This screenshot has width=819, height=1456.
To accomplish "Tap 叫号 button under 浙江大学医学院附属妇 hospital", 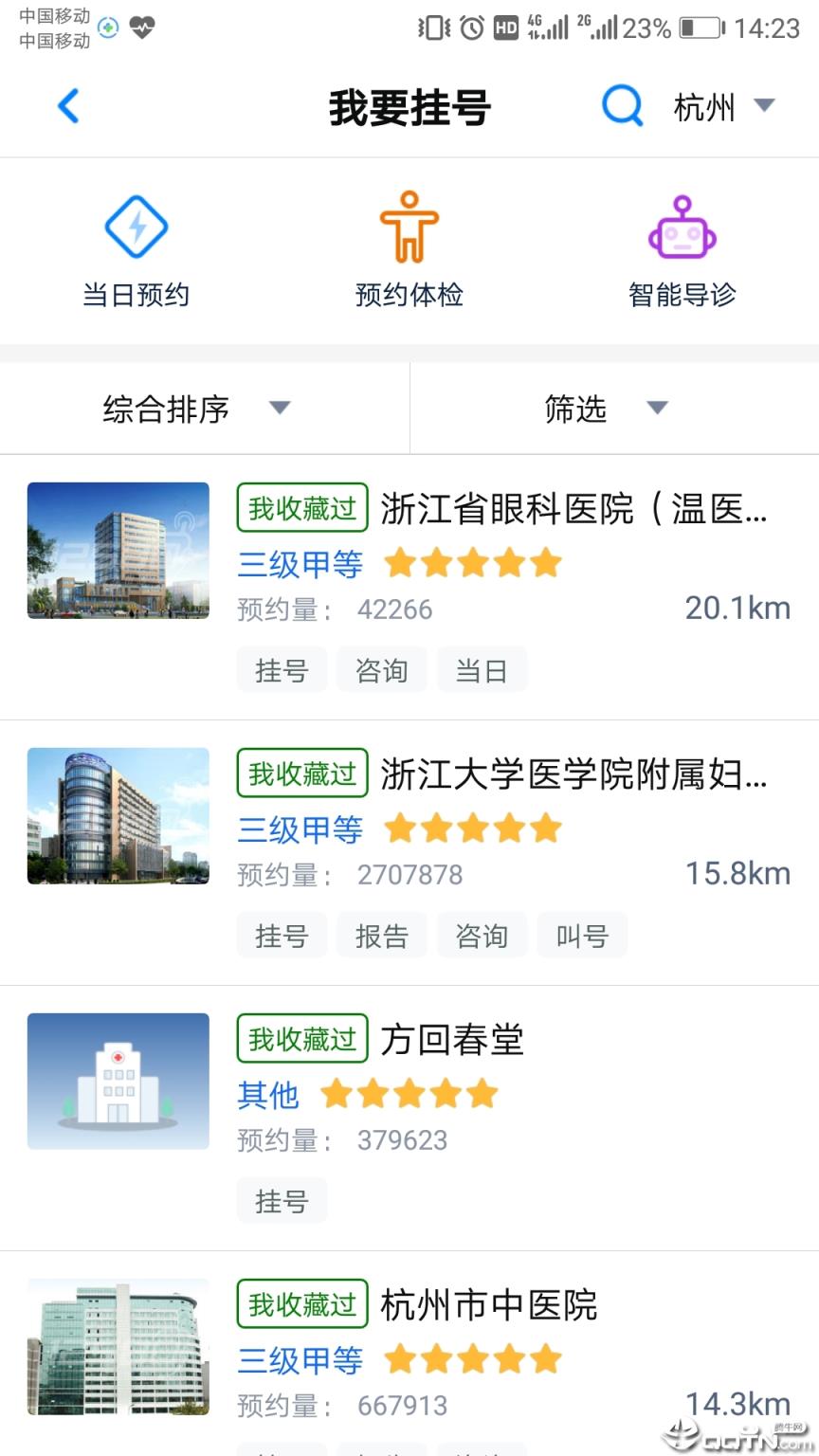I will click(x=582, y=935).
